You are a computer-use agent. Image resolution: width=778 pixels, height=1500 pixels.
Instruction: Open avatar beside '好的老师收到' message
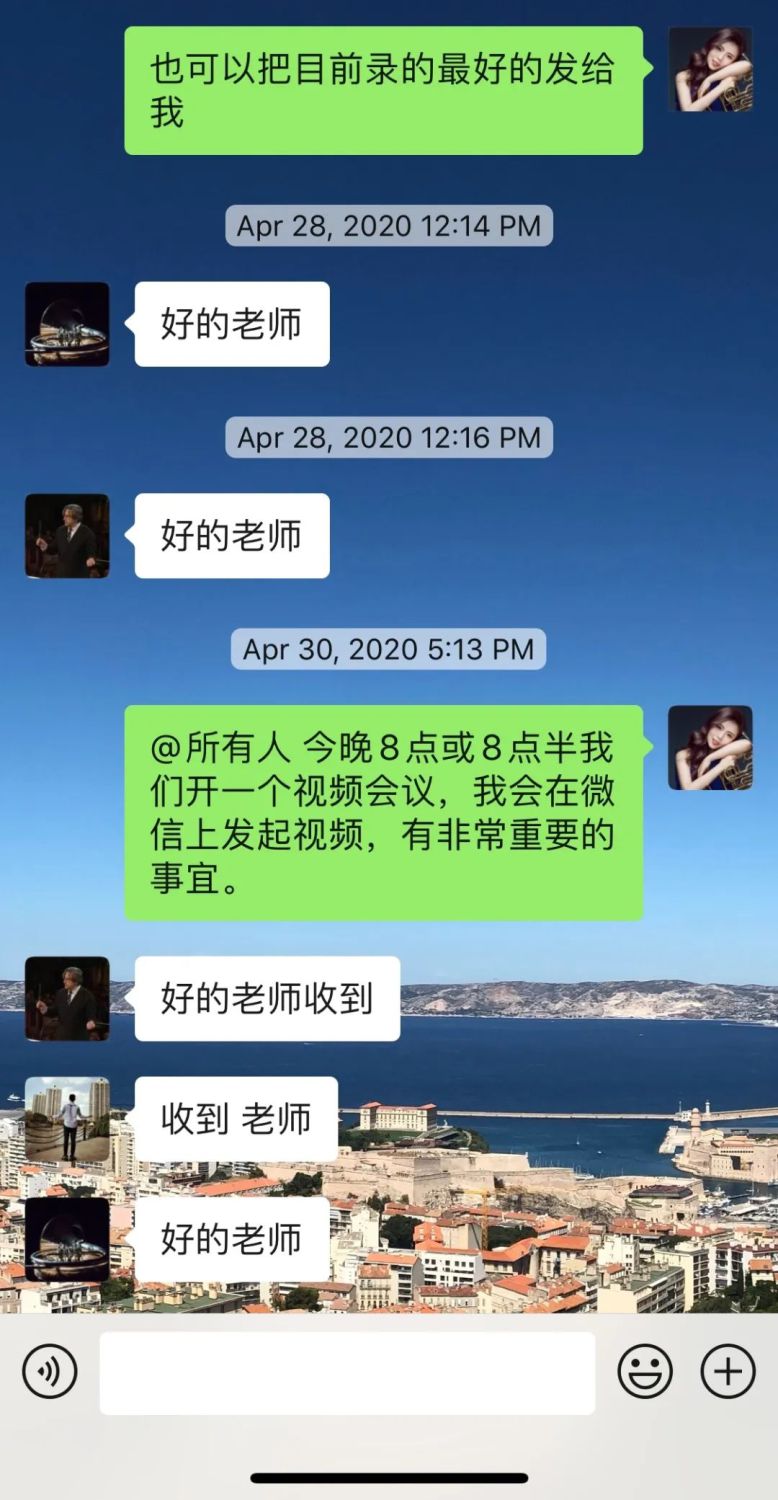tap(67, 999)
